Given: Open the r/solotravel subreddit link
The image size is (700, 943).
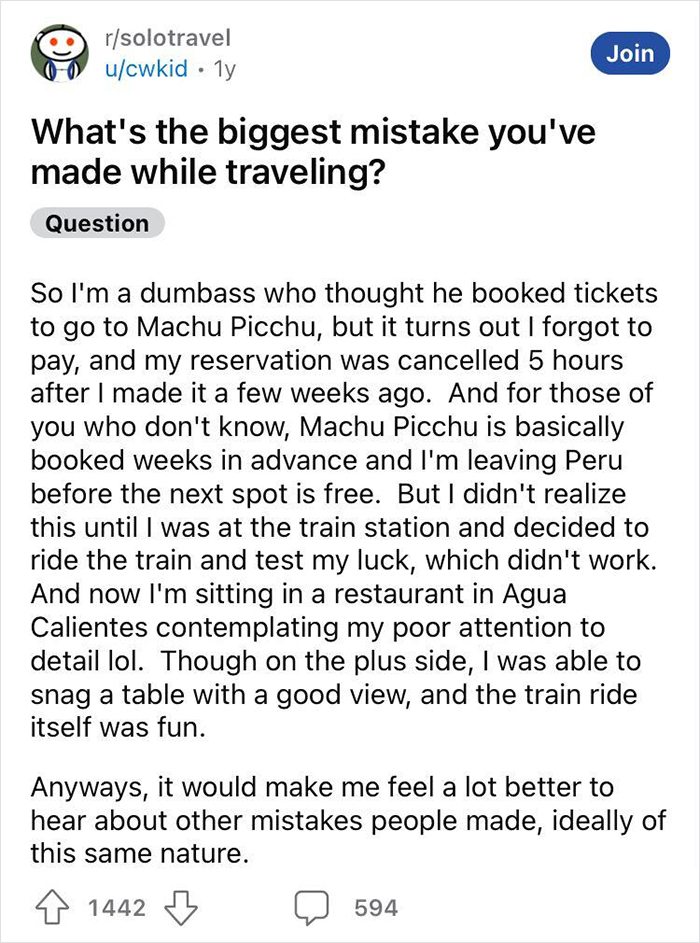Looking at the screenshot, I should point(168,38).
